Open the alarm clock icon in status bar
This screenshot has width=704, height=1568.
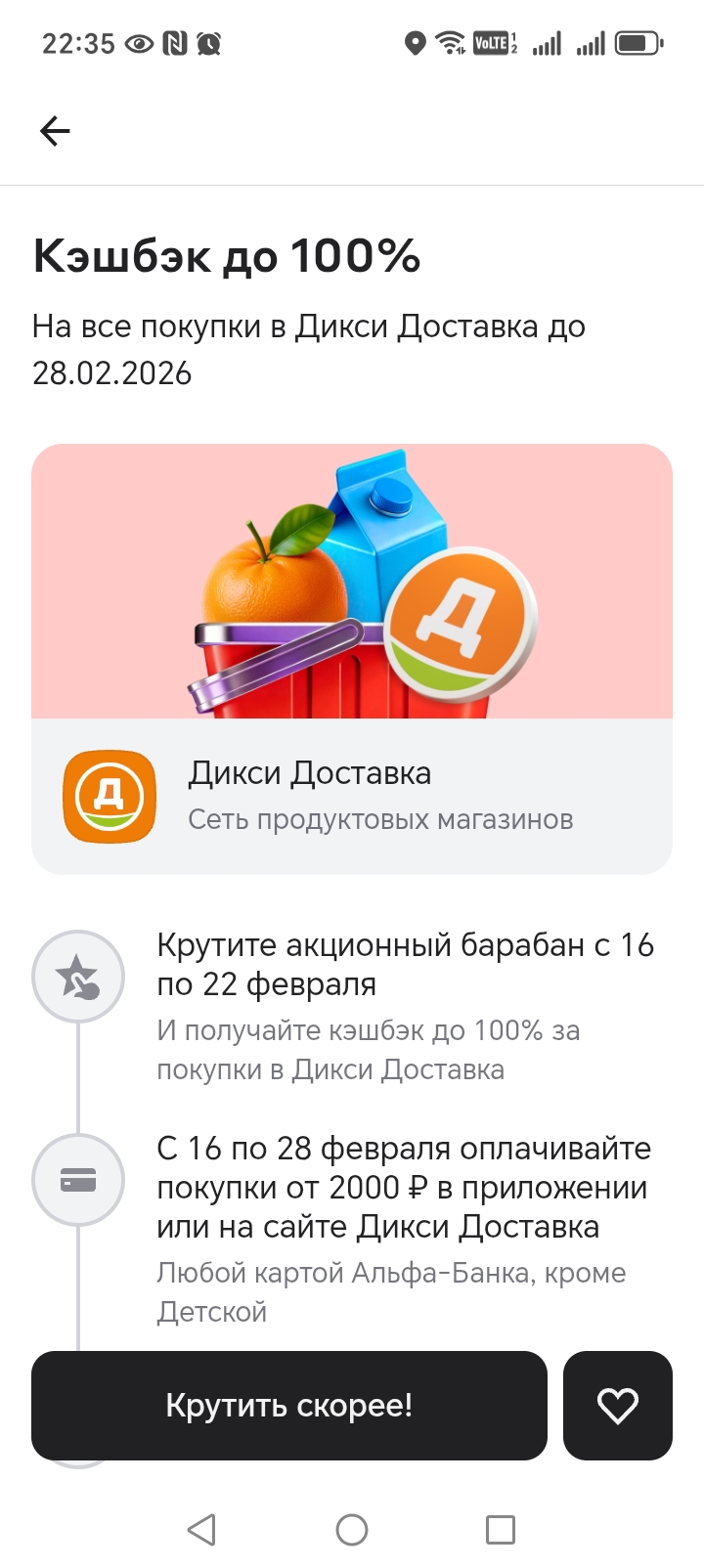point(206,44)
